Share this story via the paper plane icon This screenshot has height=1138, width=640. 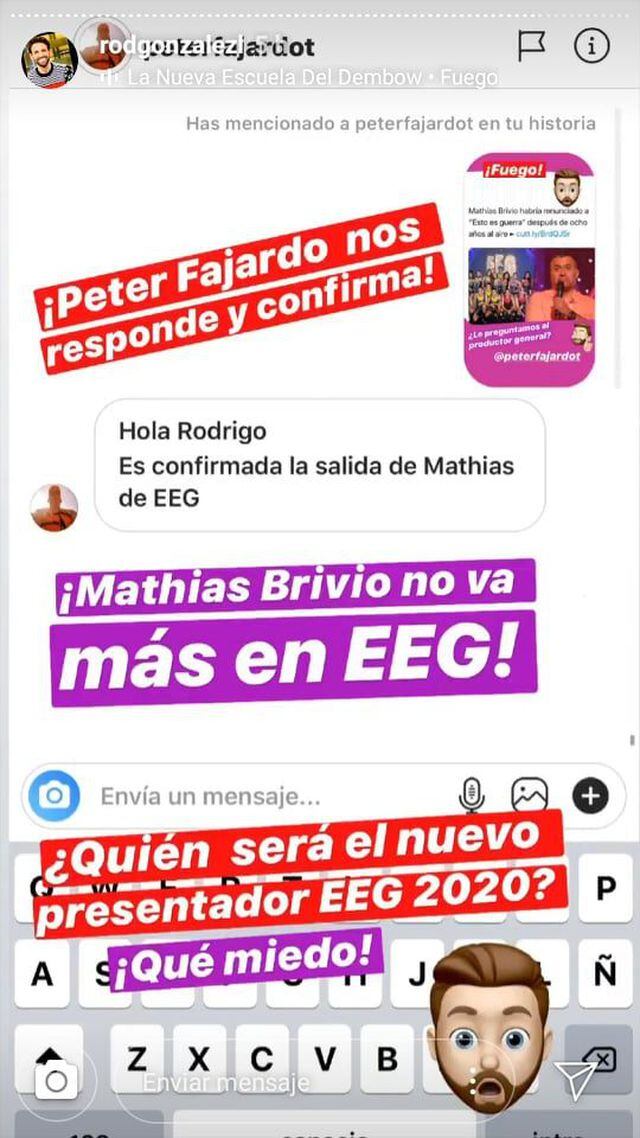577,1080
